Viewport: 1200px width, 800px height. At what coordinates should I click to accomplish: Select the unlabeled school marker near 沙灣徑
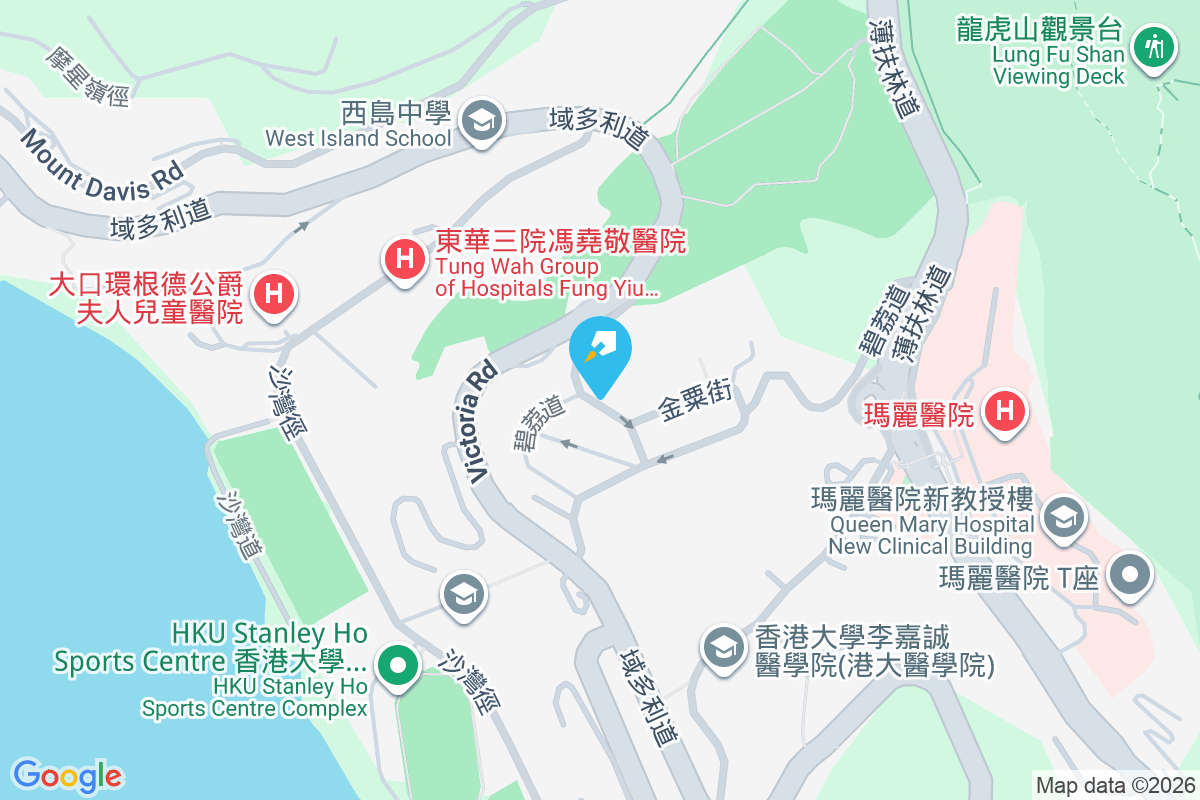463,594
